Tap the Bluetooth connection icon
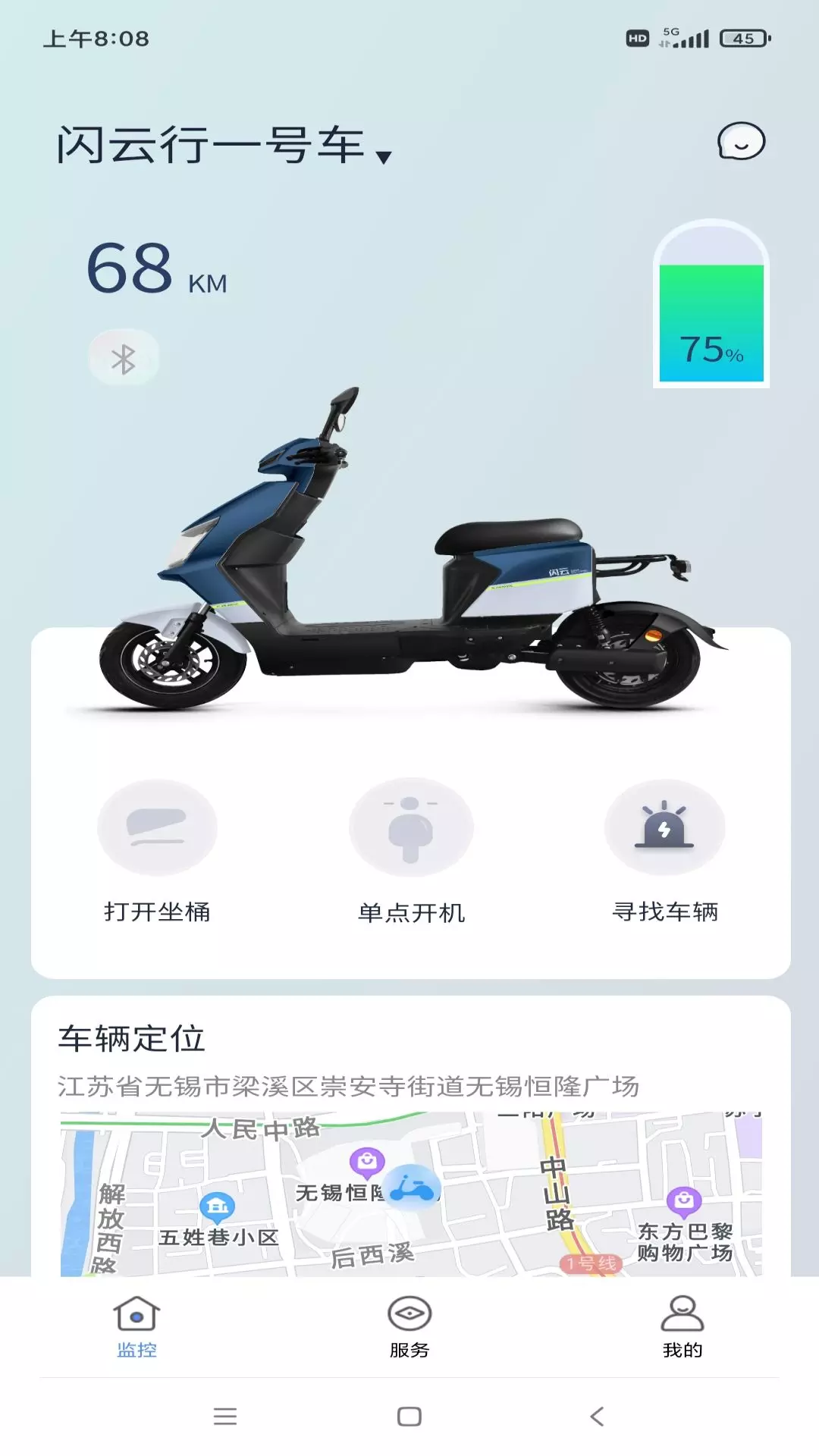 click(124, 359)
